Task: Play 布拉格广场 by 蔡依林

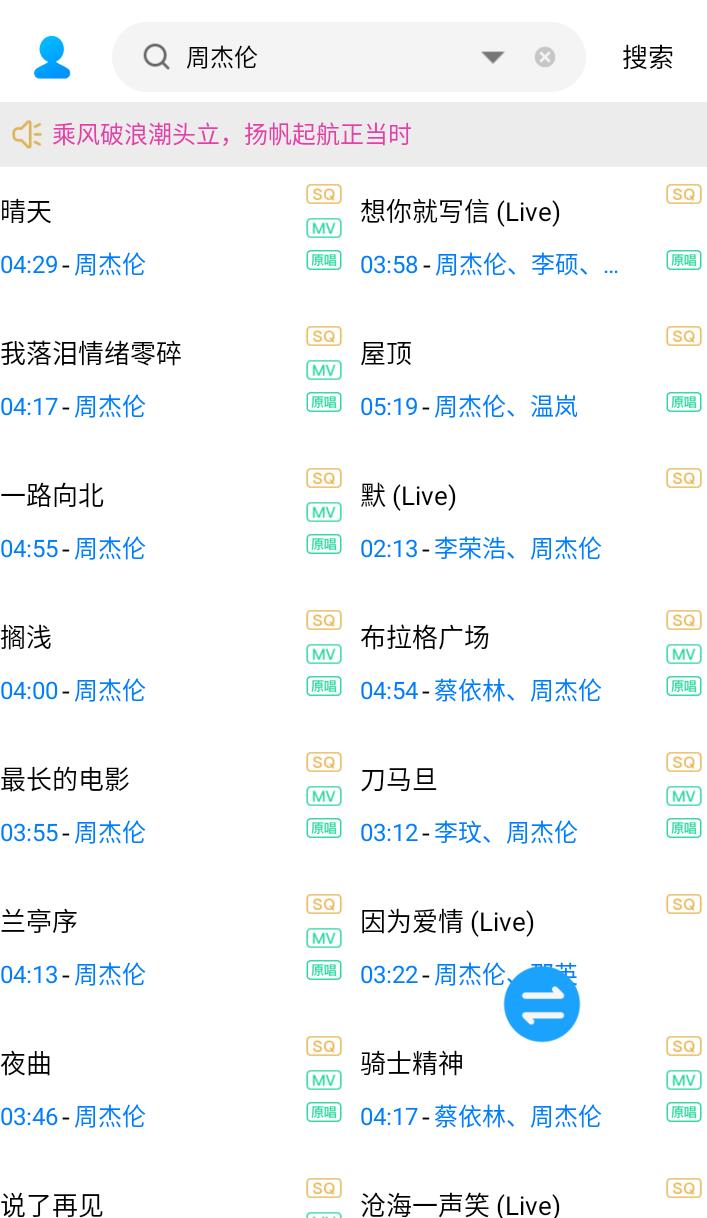Action: 425,638
